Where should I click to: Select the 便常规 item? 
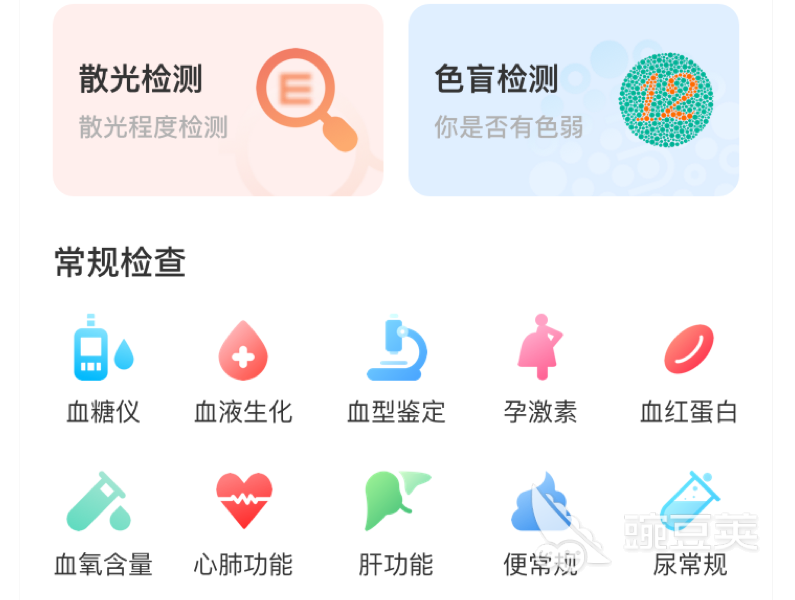[x=540, y=522]
